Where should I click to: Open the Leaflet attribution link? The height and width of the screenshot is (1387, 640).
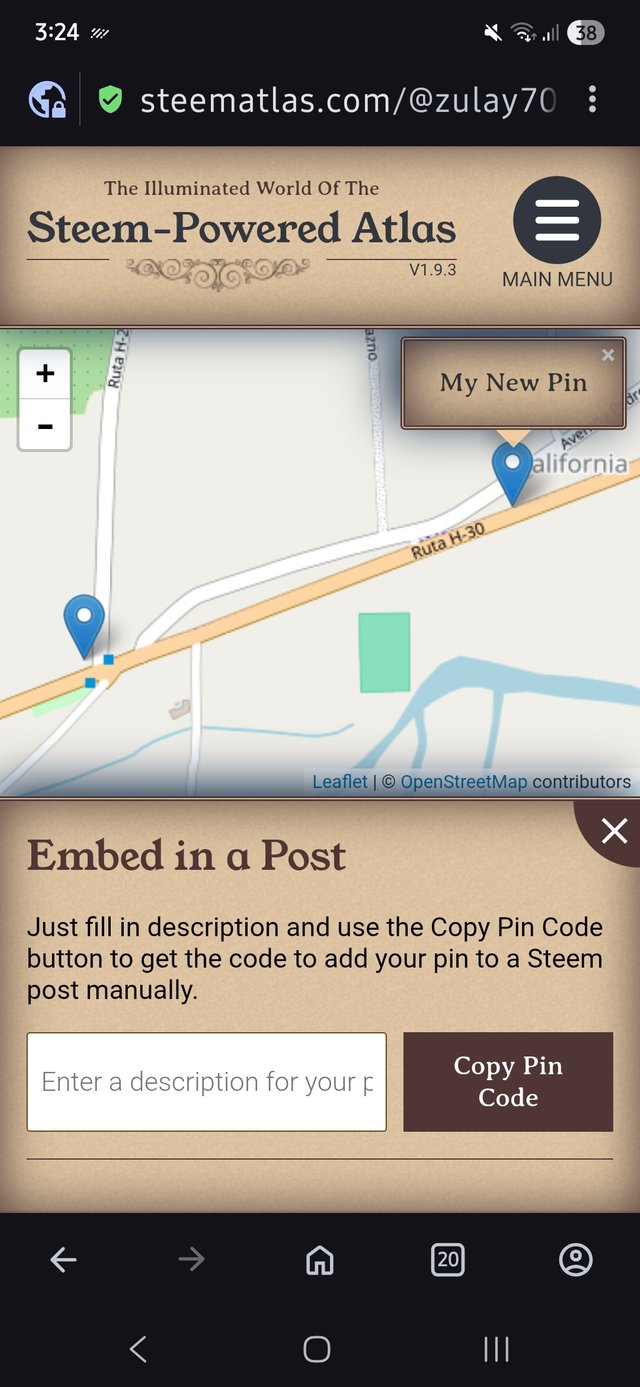(340, 782)
